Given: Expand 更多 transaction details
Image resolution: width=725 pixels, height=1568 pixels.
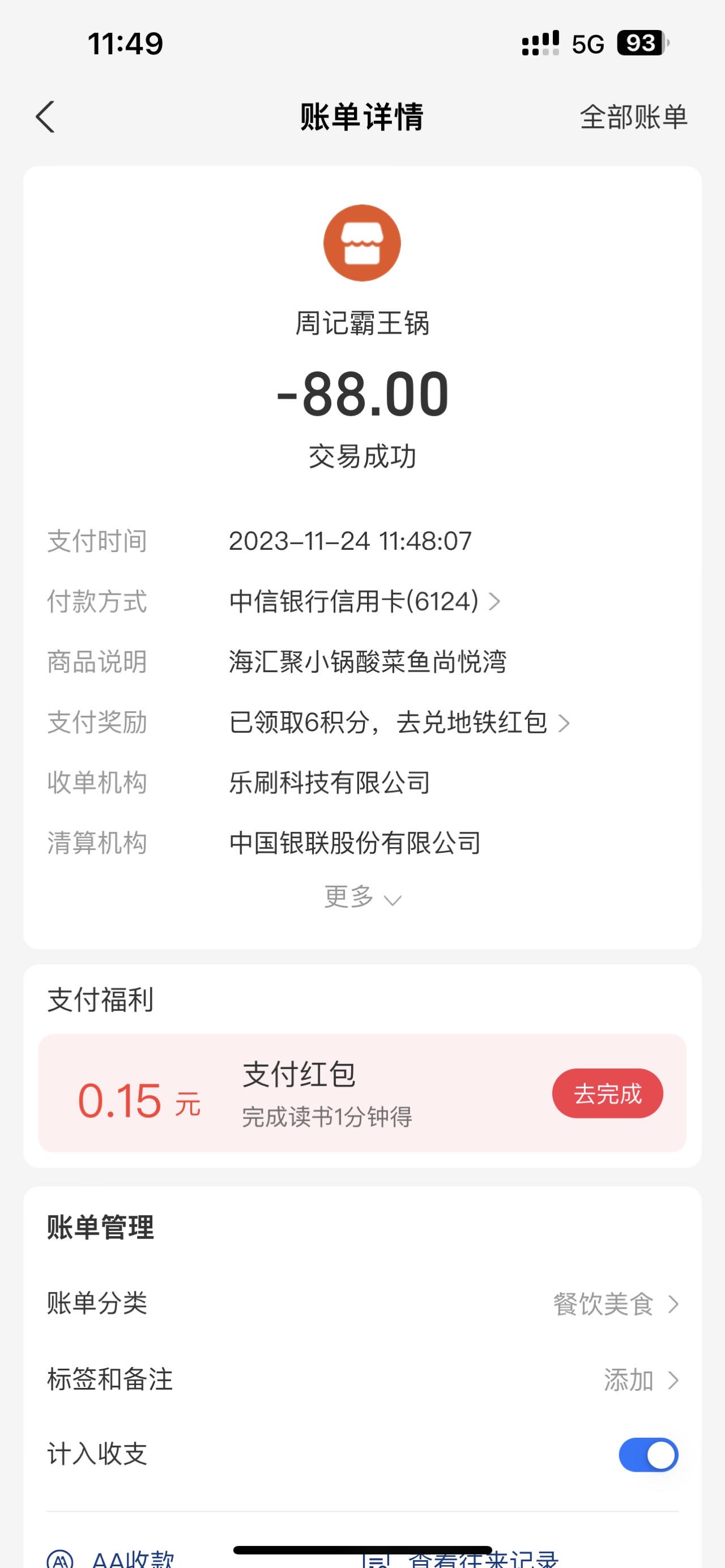Looking at the screenshot, I should pyautogui.click(x=362, y=896).
